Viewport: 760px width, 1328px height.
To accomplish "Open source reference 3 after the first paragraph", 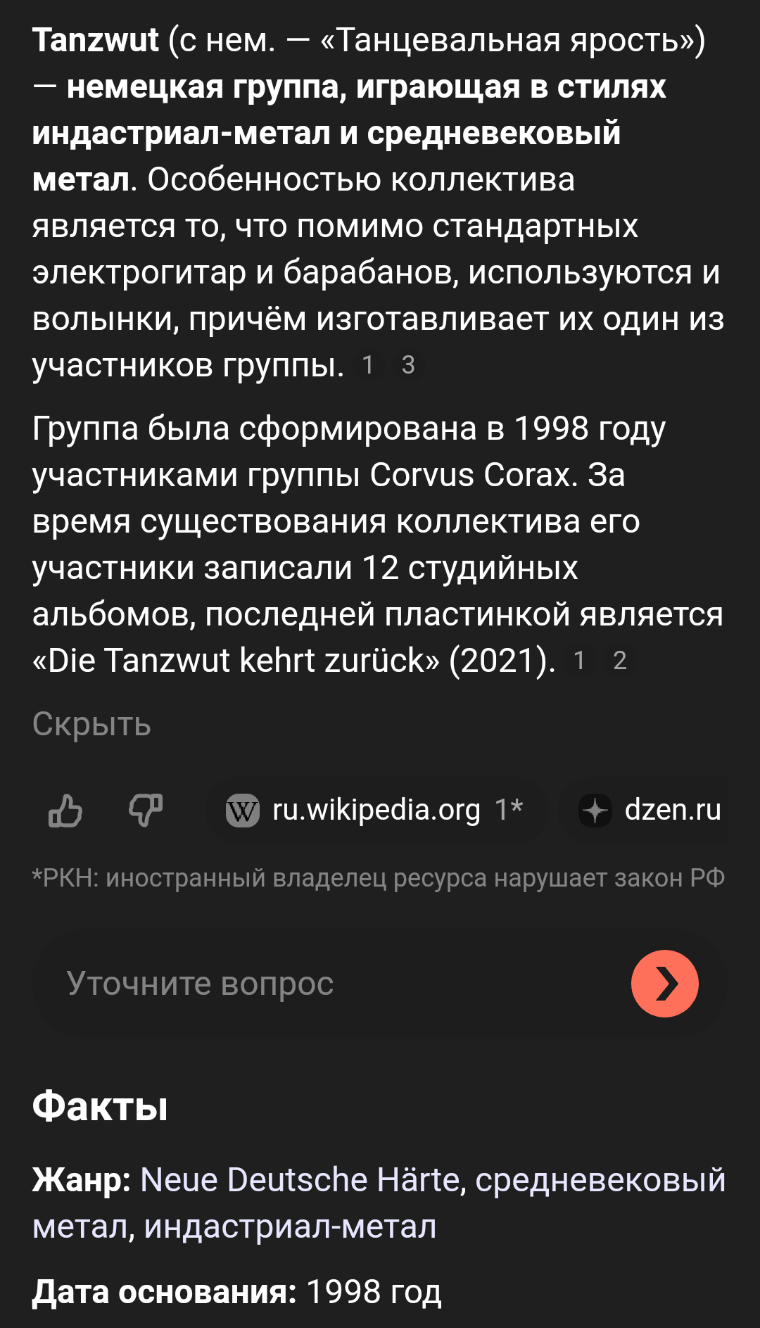I will tap(408, 366).
